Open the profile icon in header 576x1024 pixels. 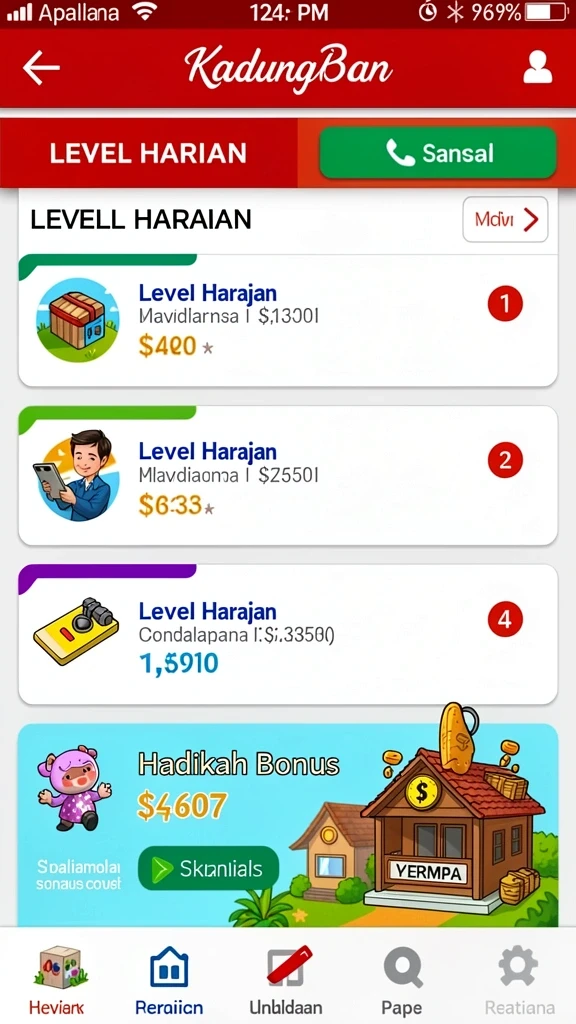[x=537, y=67]
